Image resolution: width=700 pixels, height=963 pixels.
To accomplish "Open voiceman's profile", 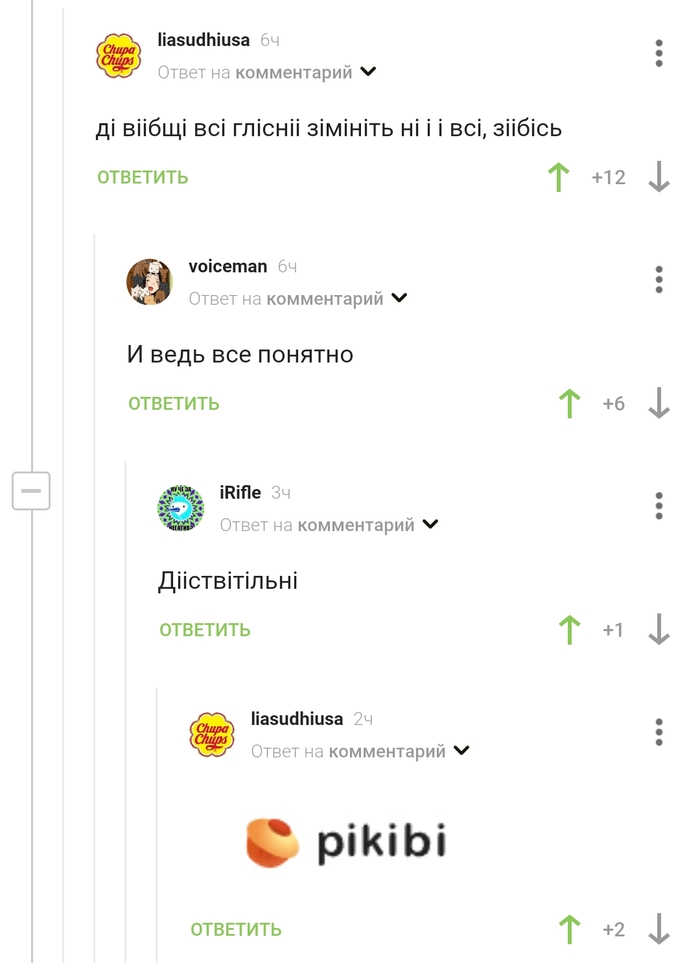I will 227,266.
